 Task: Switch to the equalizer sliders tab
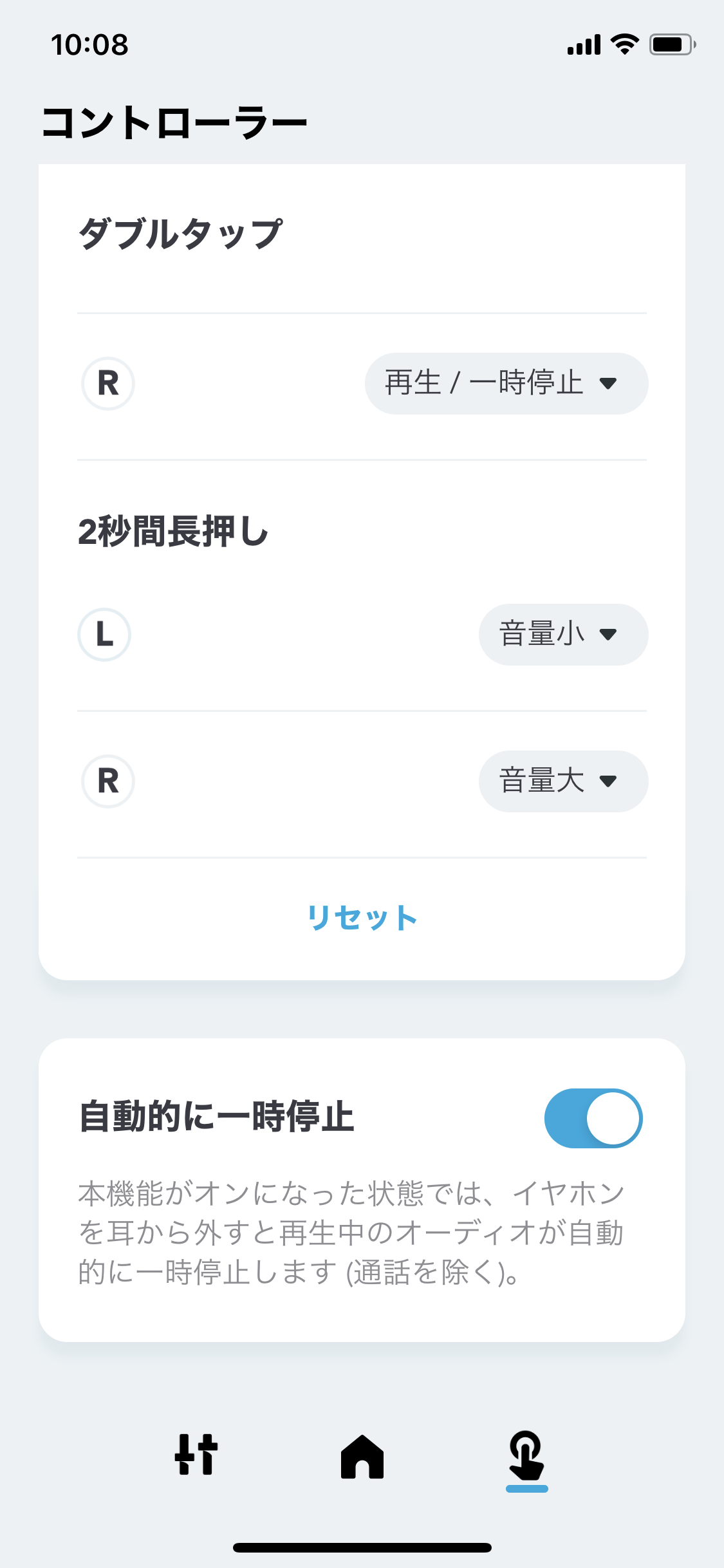(x=196, y=1455)
